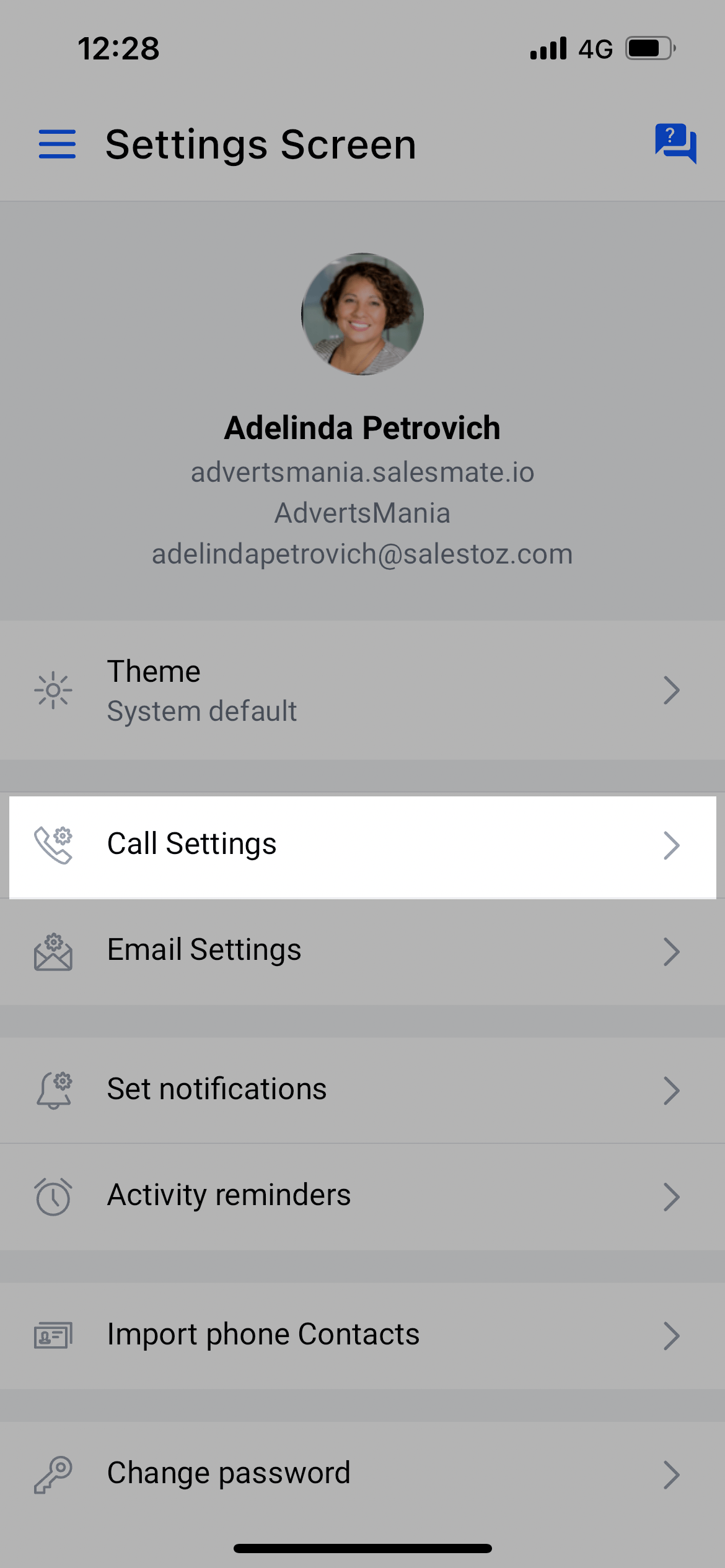Go to Email Settings
Viewport: 725px width, 1568px height.
(362, 951)
